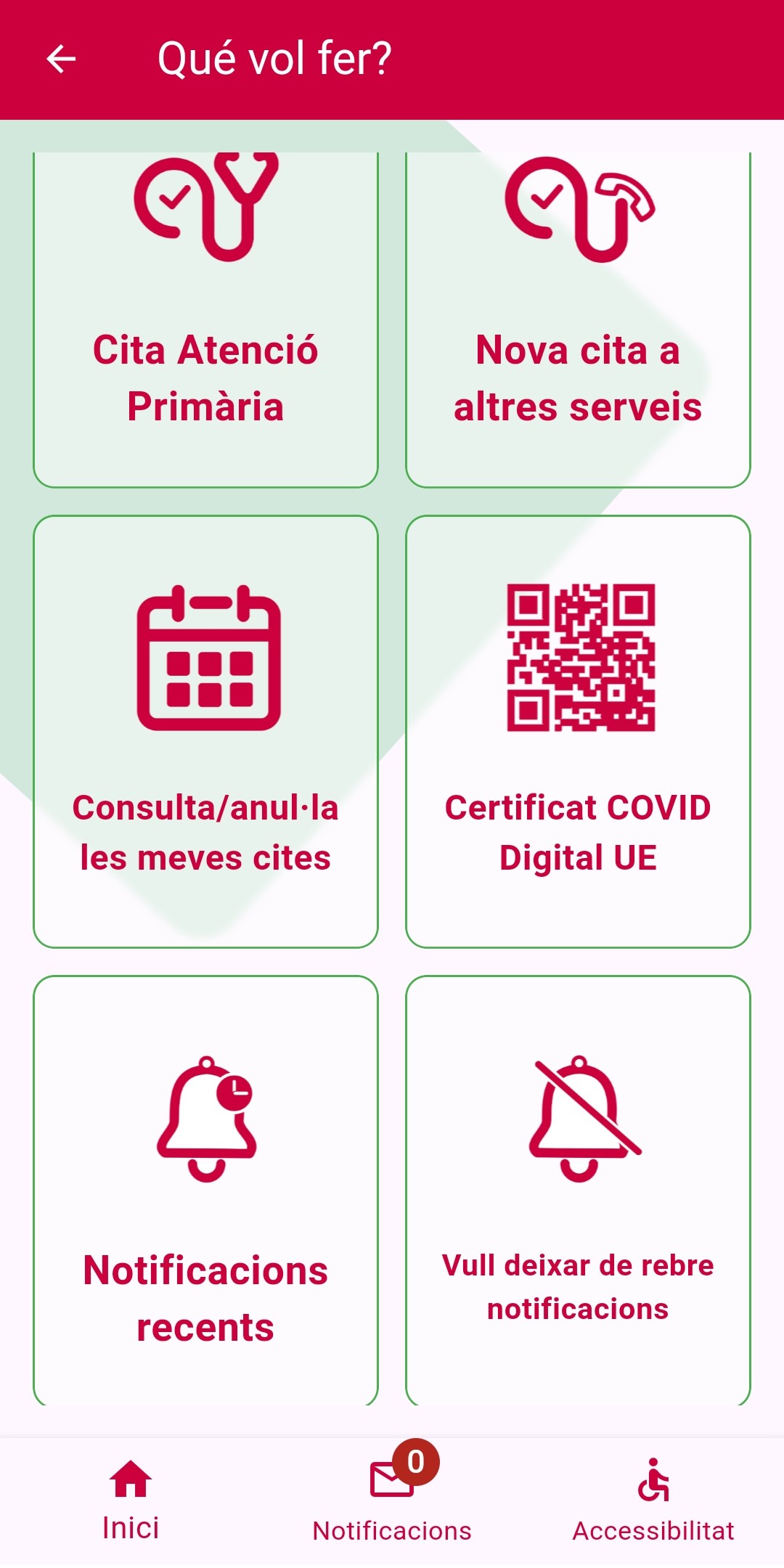Open Cita Atenció Primària card
784x1568 pixels.
(x=205, y=319)
